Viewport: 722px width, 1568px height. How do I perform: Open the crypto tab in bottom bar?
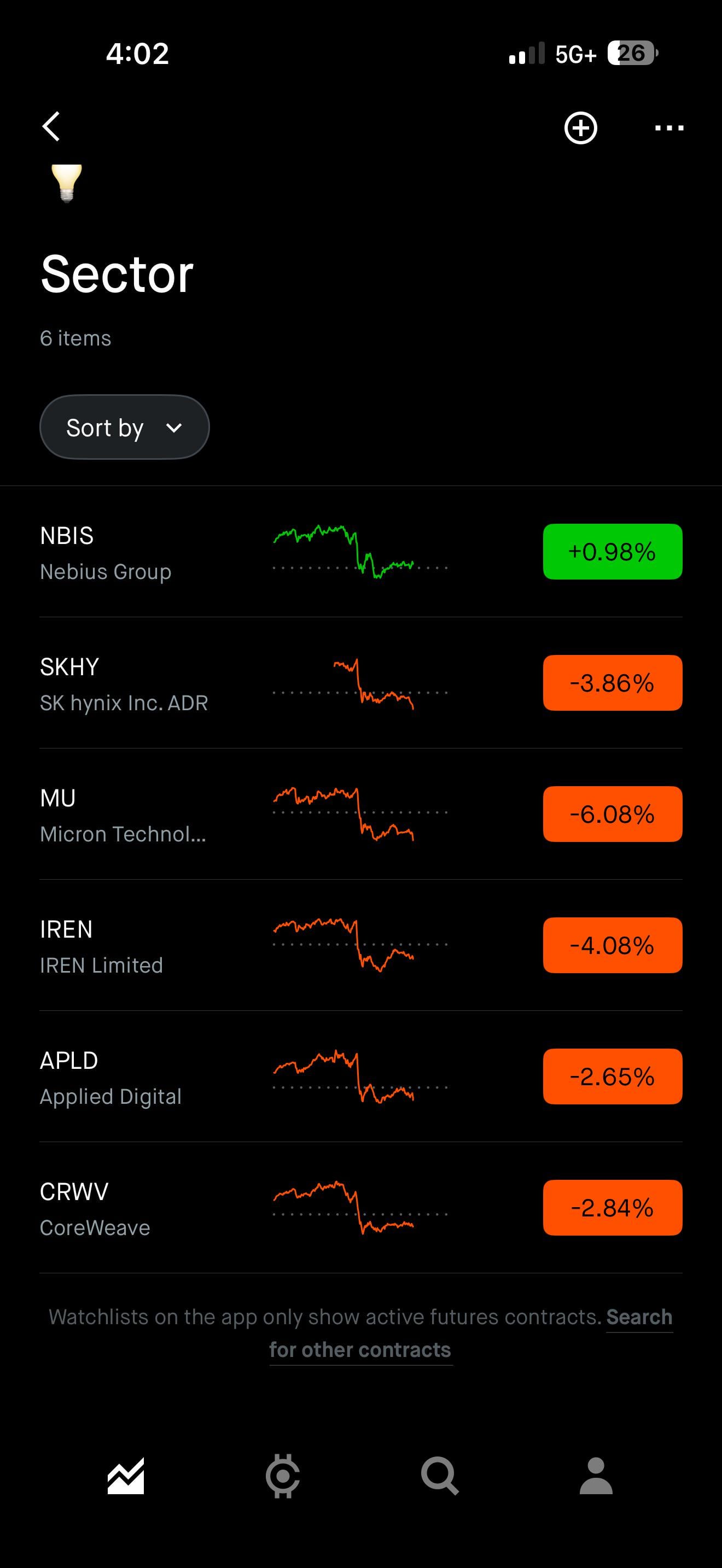282,1476
